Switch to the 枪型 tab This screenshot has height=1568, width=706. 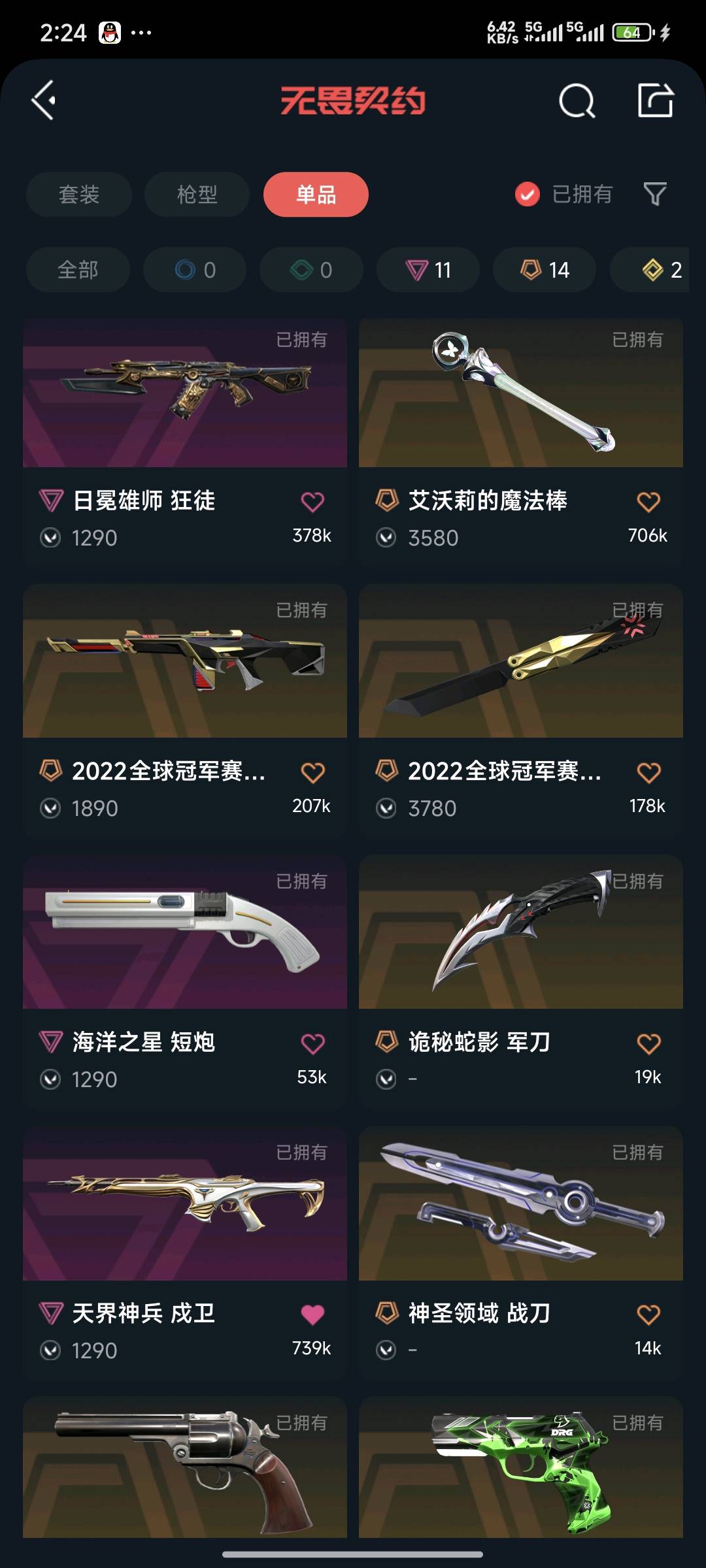pyautogui.click(x=197, y=194)
